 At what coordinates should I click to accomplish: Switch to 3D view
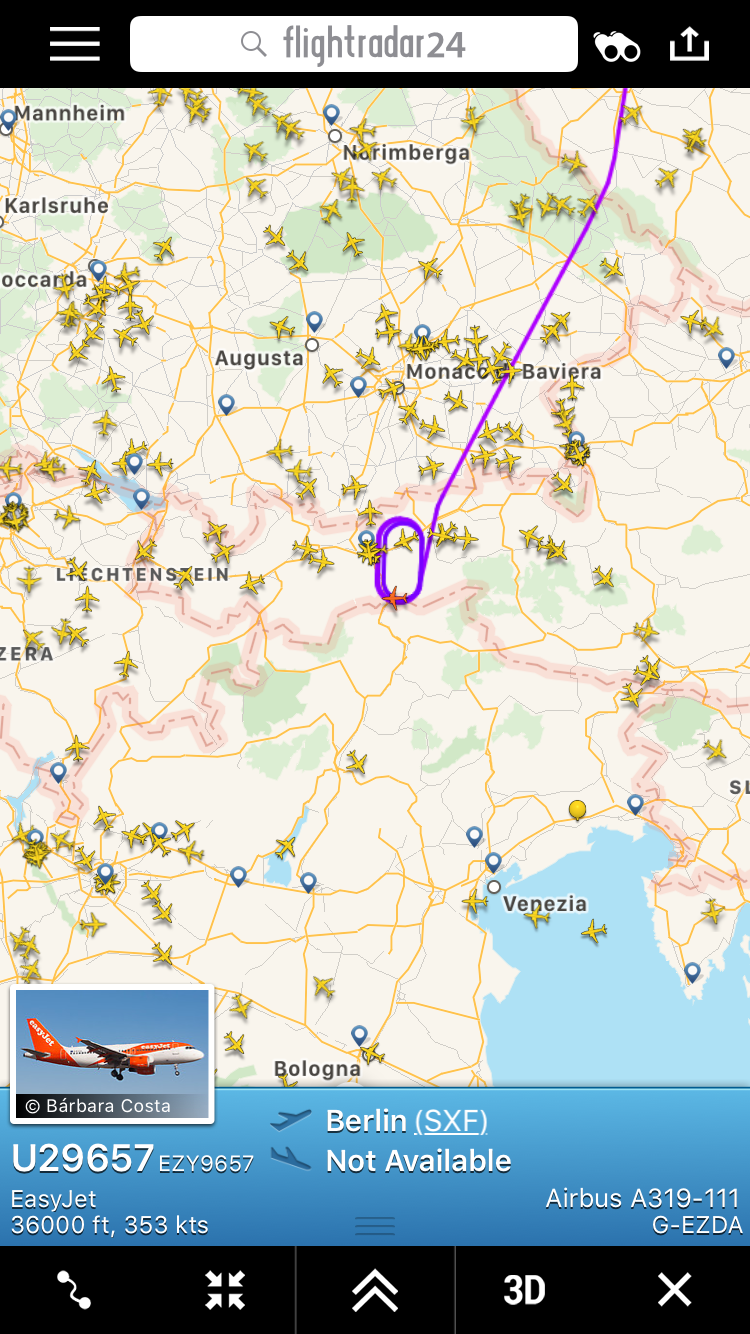click(x=524, y=1290)
